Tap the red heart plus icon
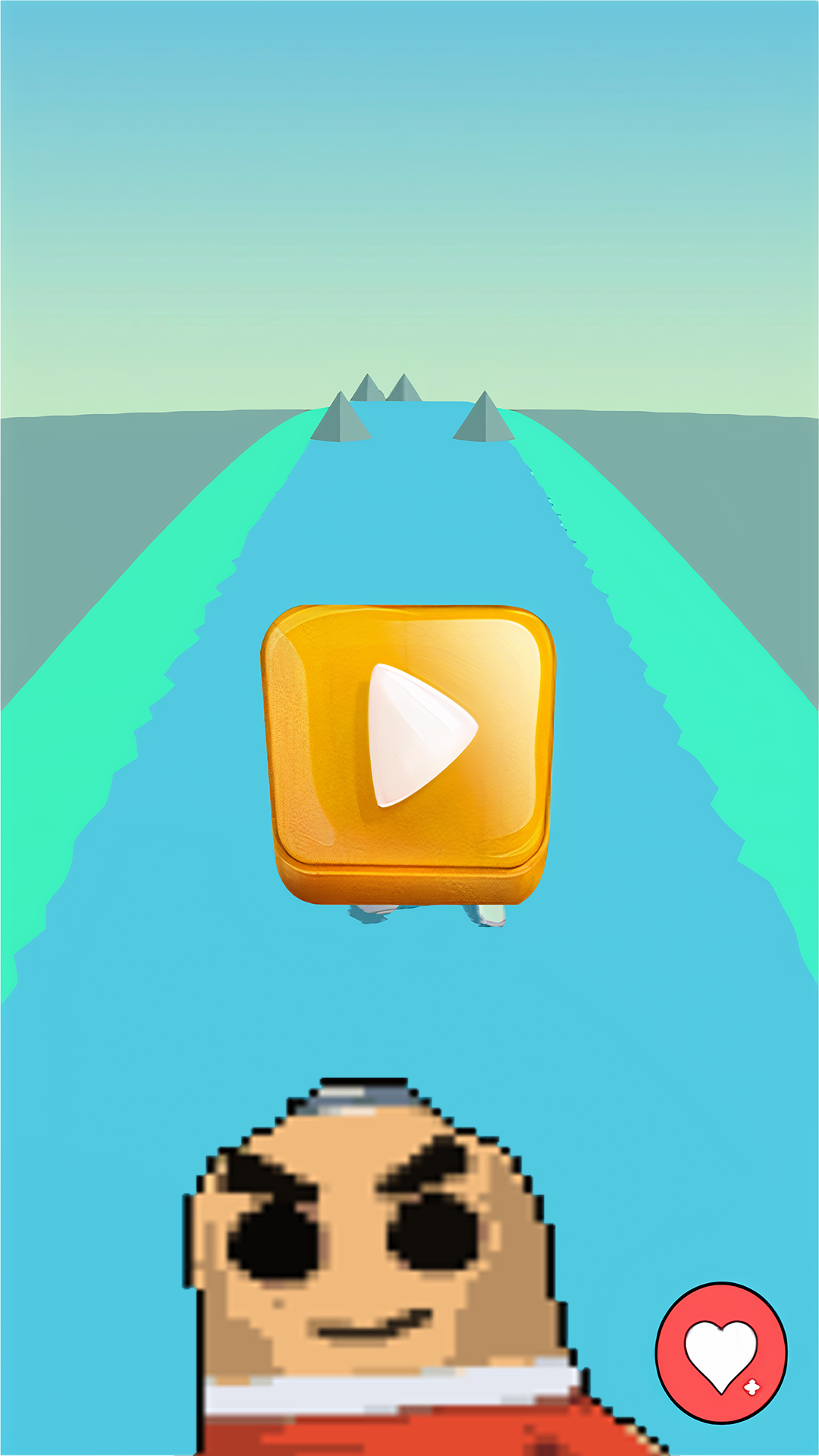This screenshot has width=819, height=1456. pyautogui.click(x=721, y=1352)
